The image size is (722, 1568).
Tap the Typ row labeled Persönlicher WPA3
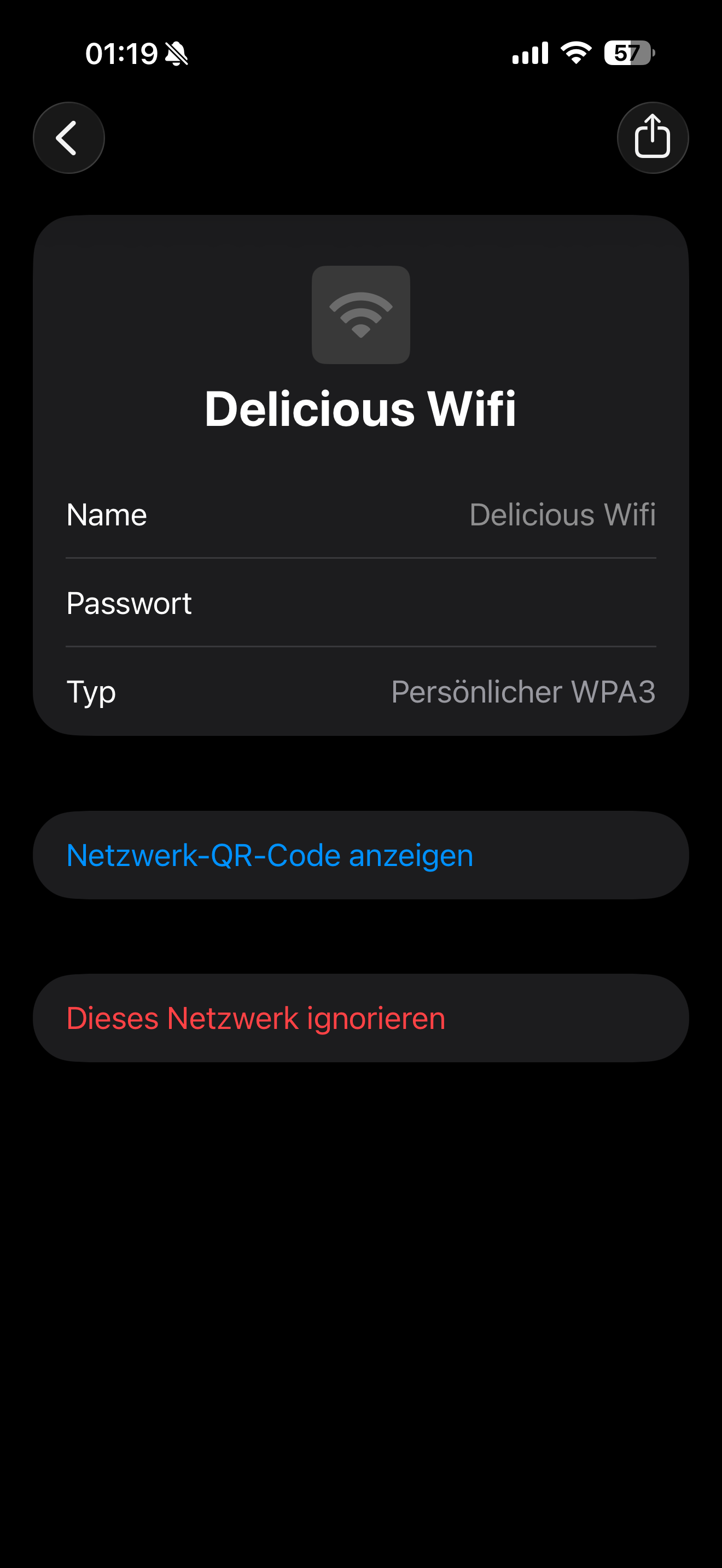[x=361, y=692]
